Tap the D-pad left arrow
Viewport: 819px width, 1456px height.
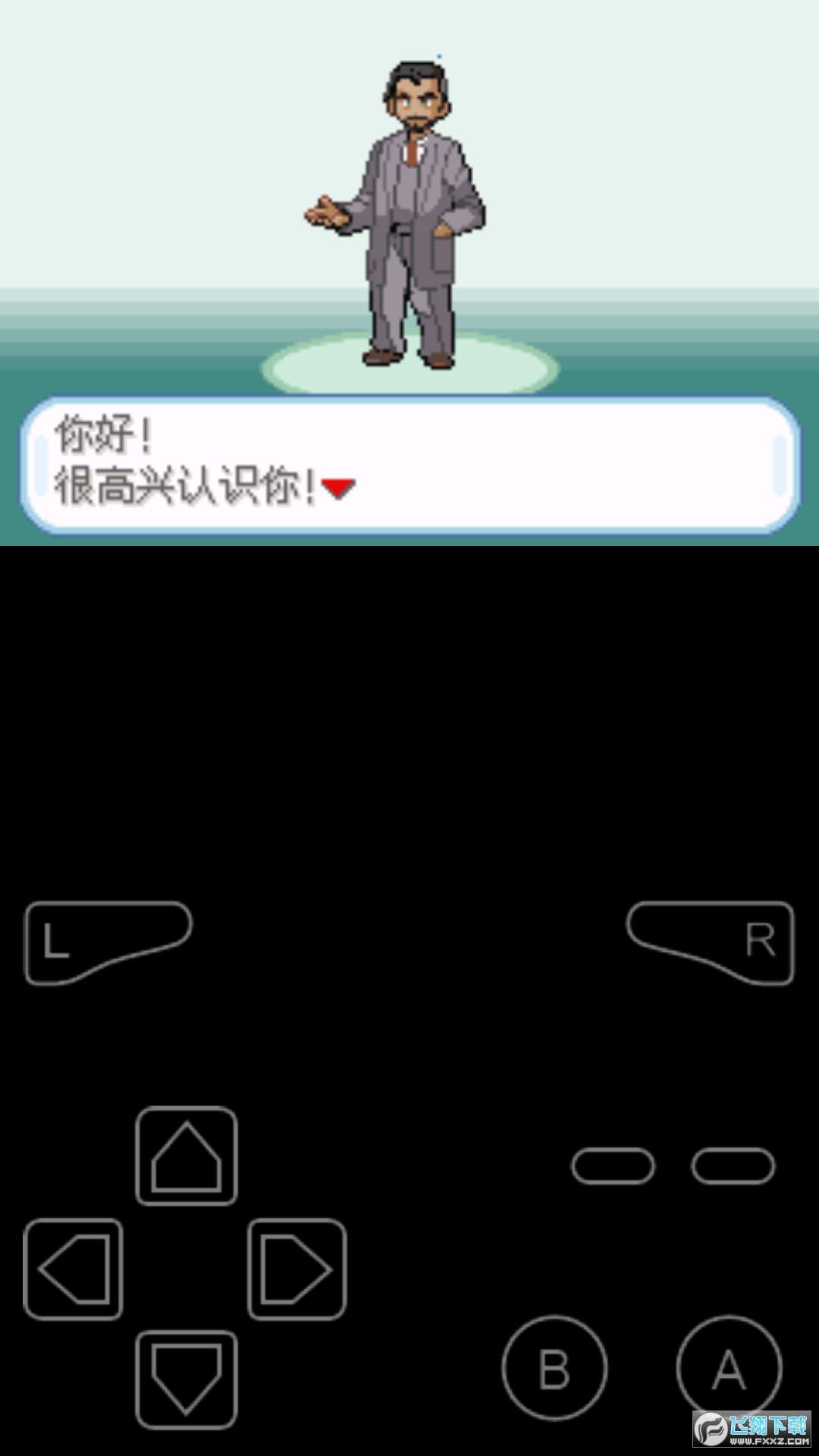74,1269
